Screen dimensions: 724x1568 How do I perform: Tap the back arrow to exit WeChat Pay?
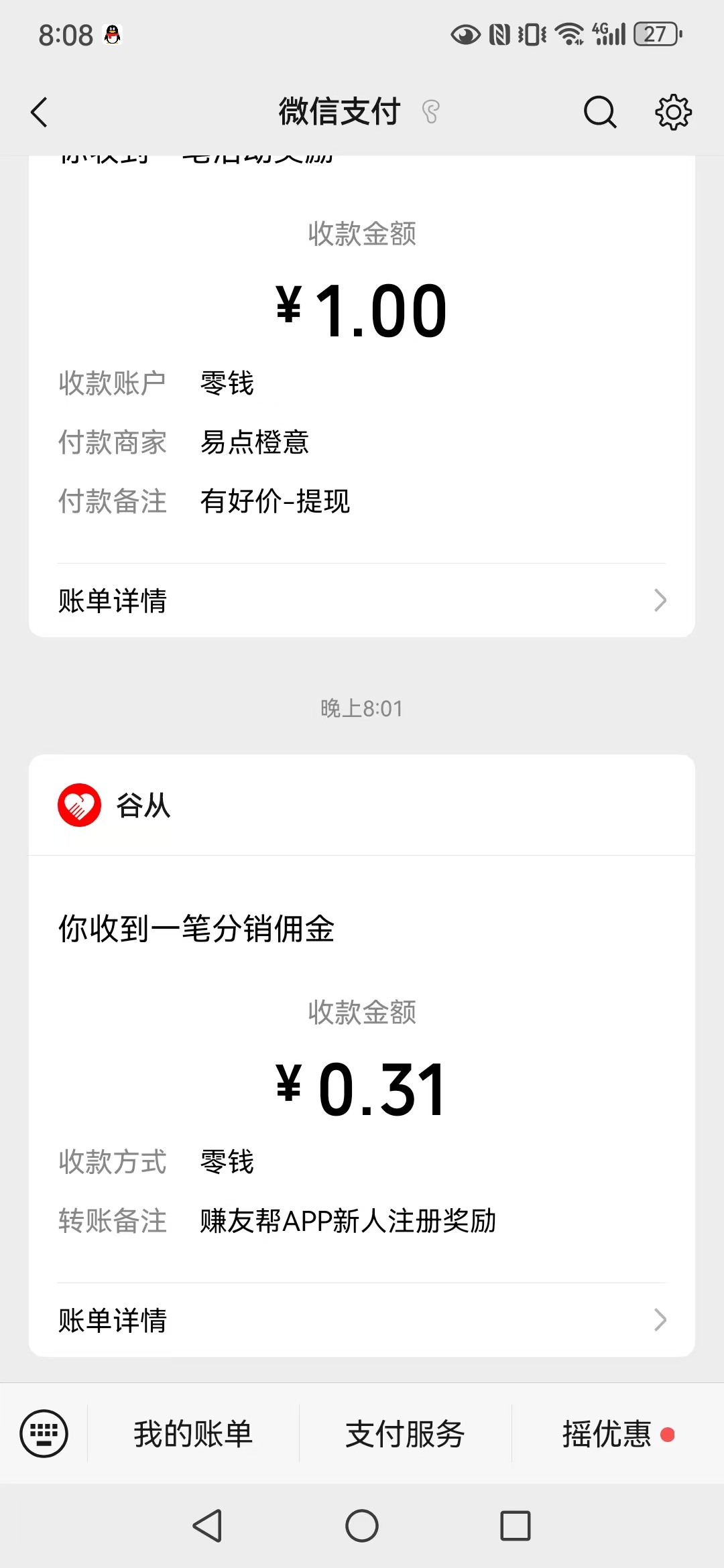point(38,112)
